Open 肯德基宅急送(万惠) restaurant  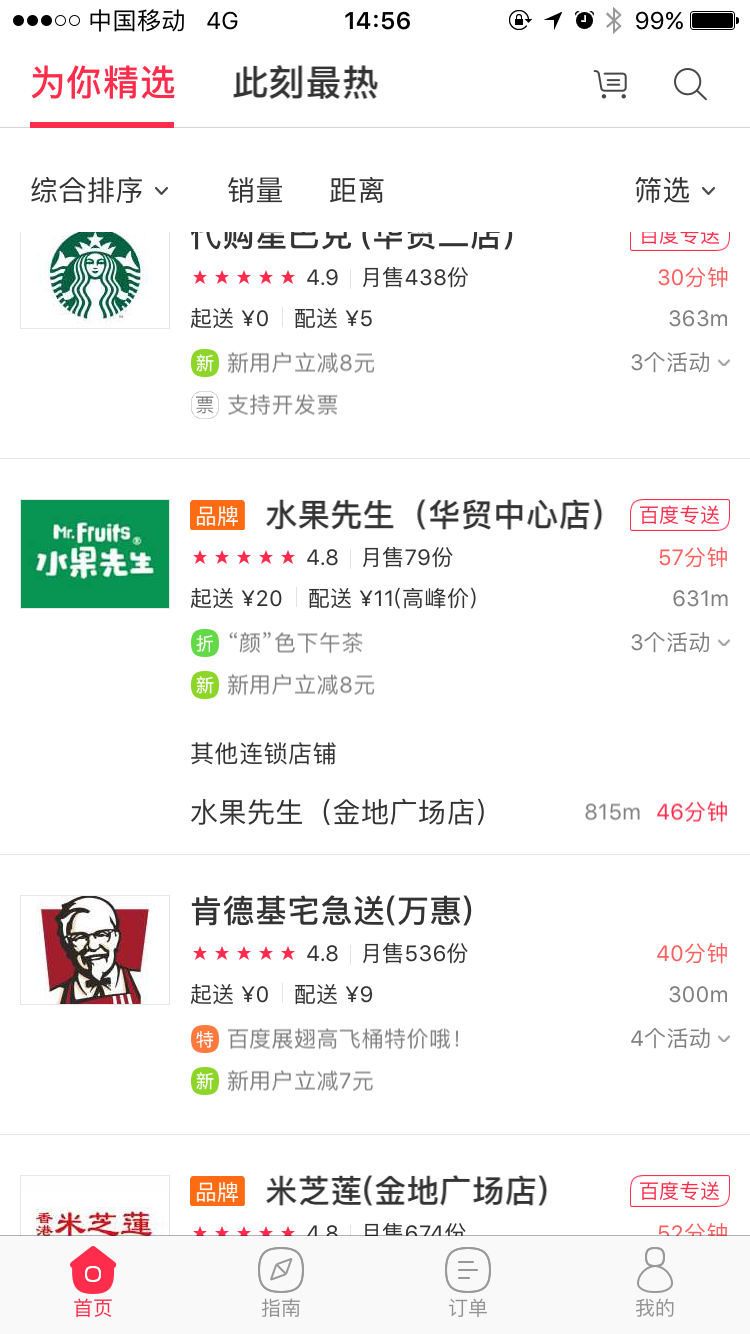pos(375,995)
